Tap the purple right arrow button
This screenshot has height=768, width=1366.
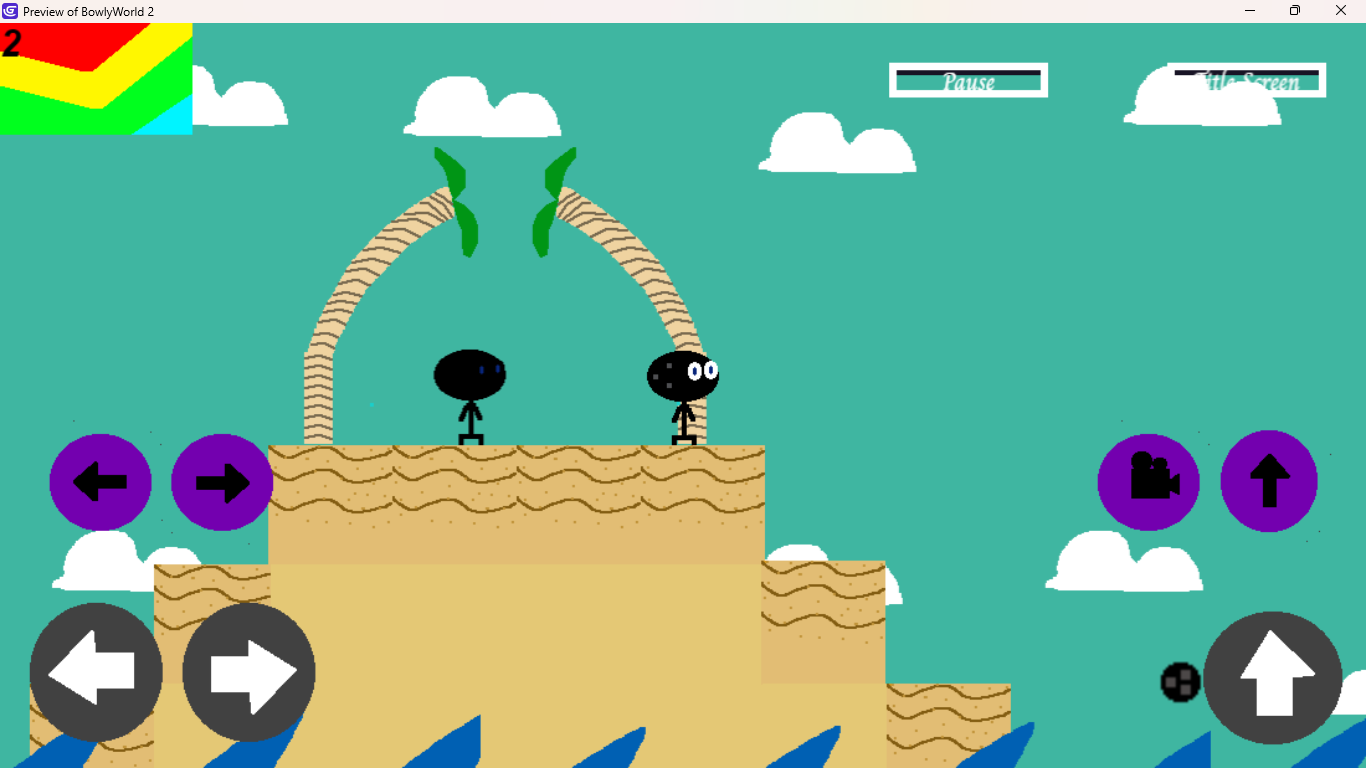click(222, 482)
